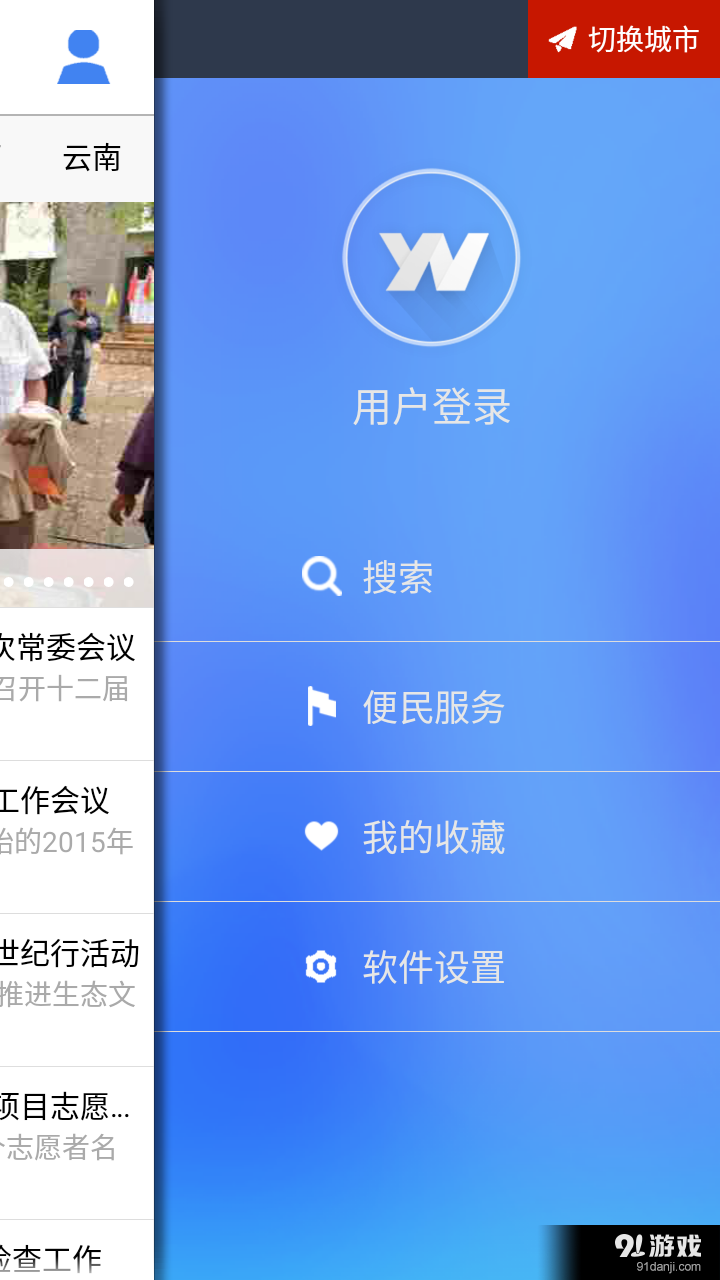Click the paper plane icon next to 切换城市

tap(564, 40)
